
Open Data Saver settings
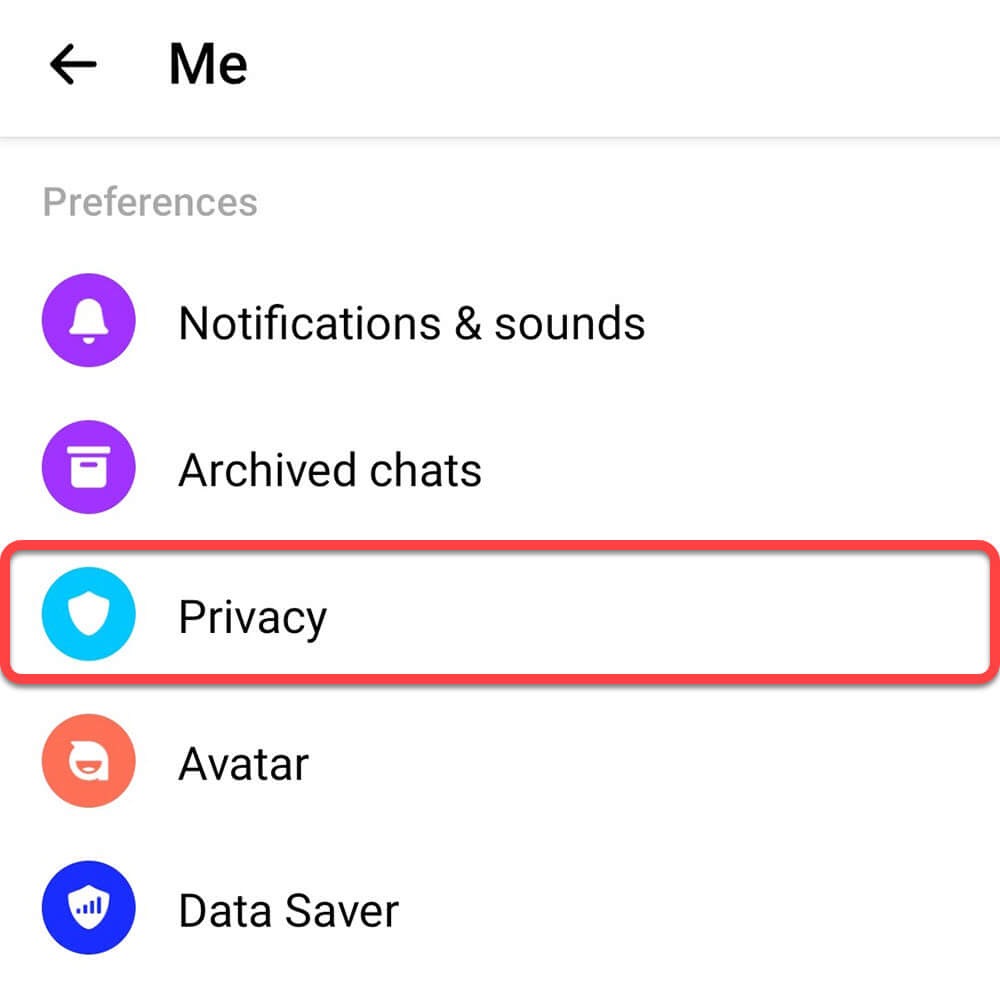pyautogui.click(x=288, y=910)
